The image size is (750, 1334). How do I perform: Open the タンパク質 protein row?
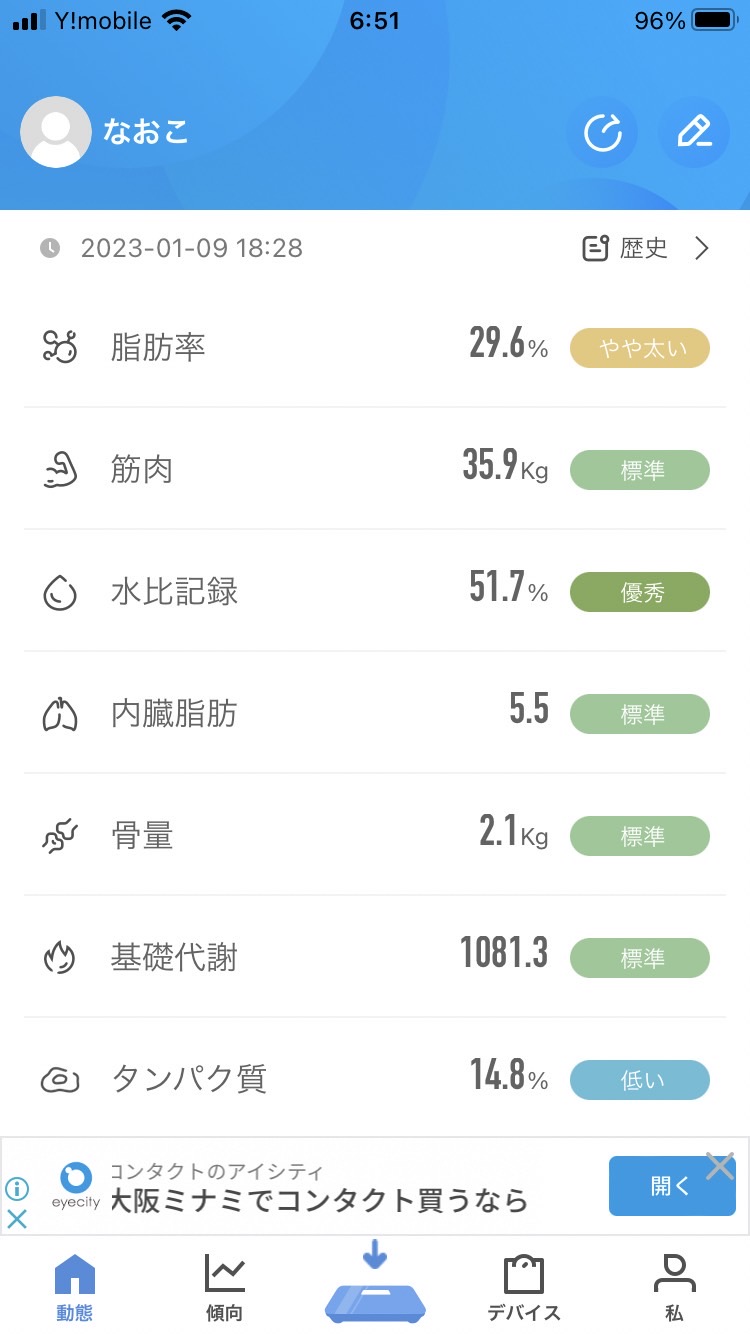click(x=375, y=1078)
